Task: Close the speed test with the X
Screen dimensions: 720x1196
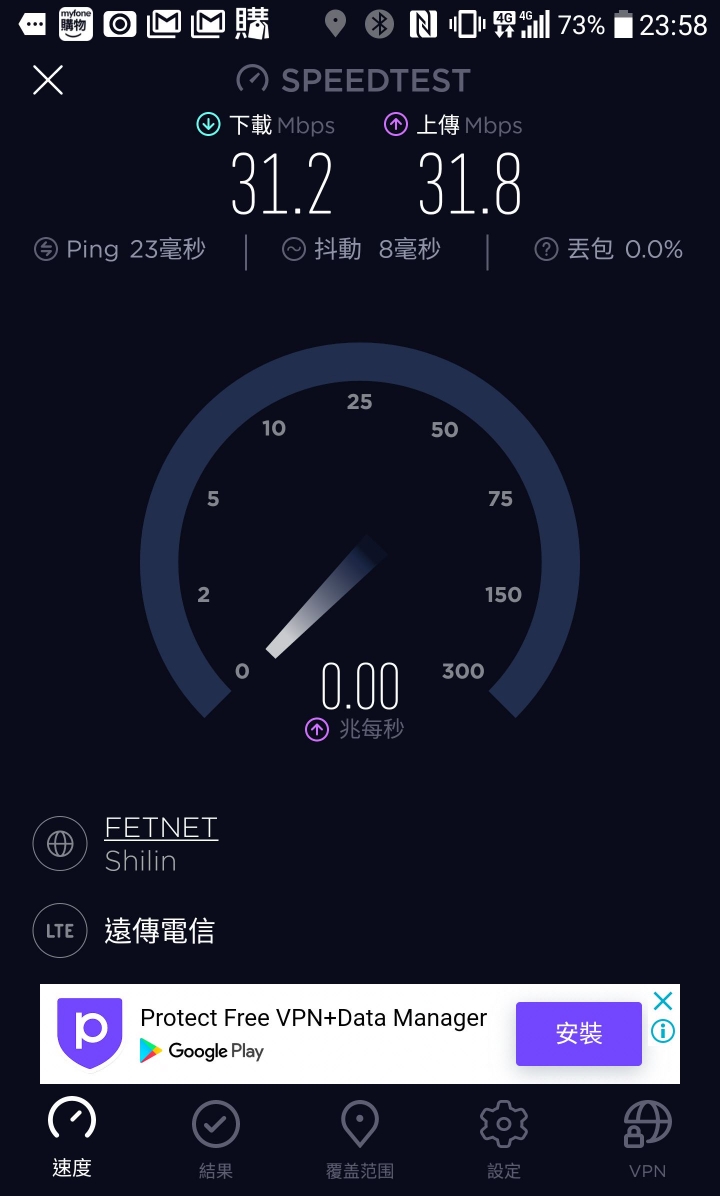Action: pyautogui.click(x=48, y=80)
